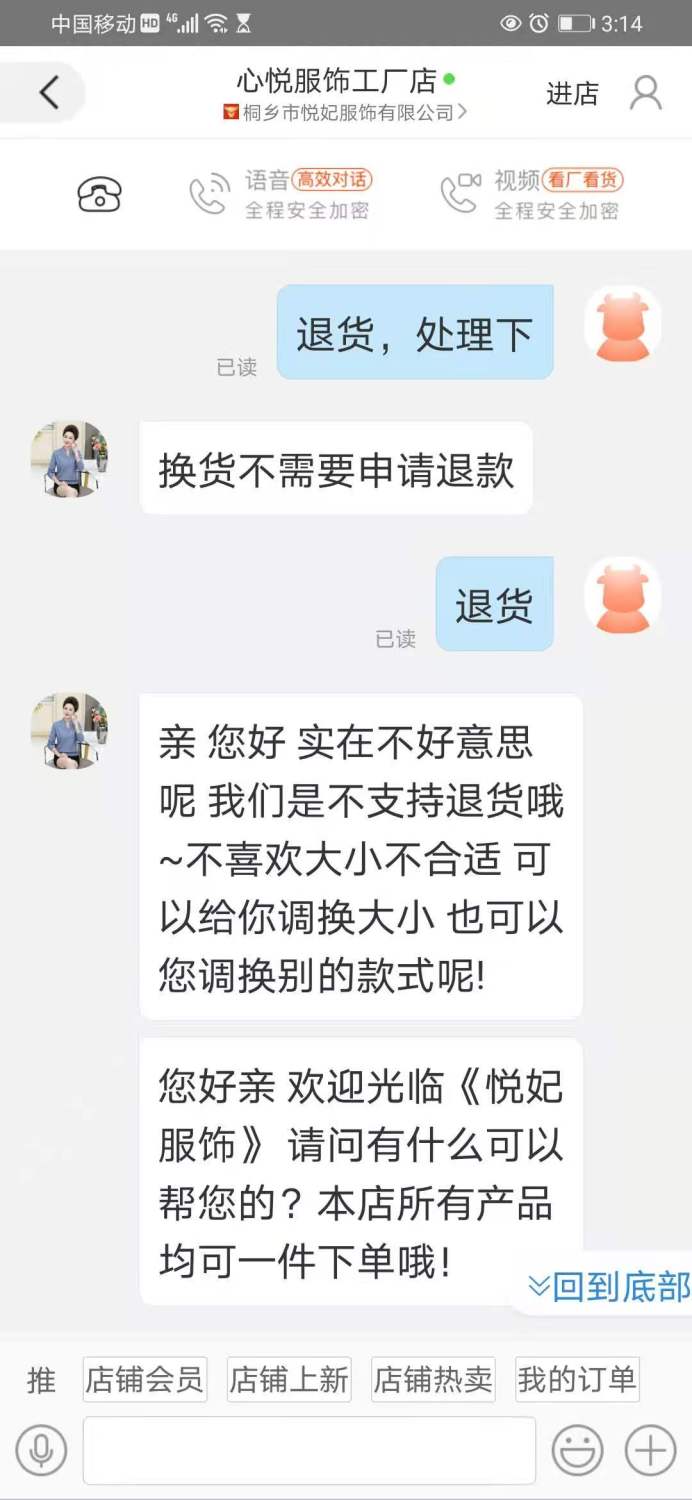Open the profile person icon
692x1500 pixels.
(646, 93)
